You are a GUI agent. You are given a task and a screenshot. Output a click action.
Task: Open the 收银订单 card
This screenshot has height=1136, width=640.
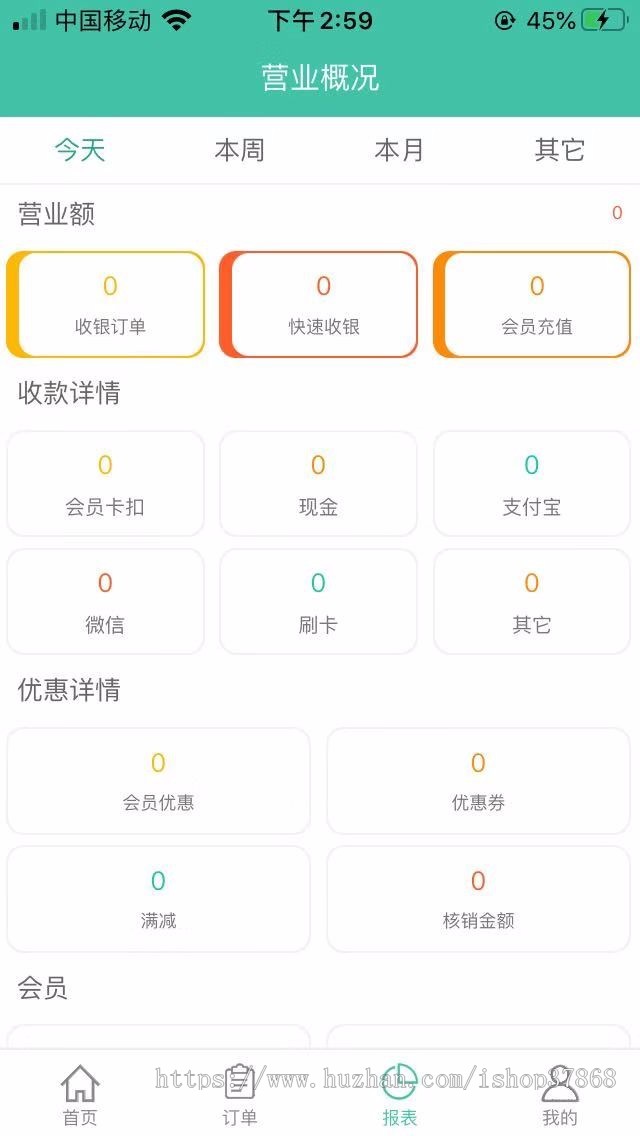pyautogui.click(x=110, y=304)
